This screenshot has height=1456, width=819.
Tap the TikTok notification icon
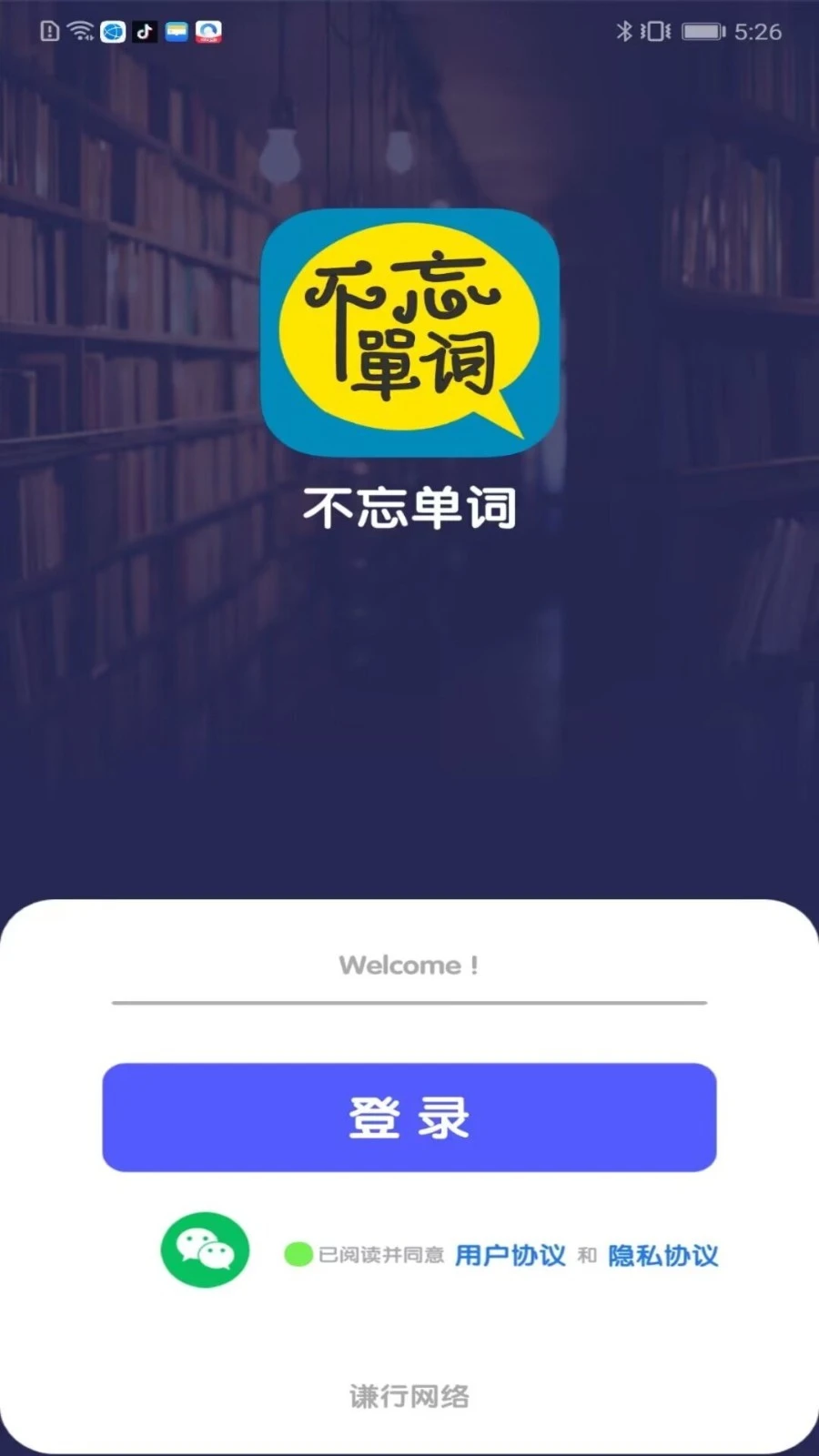point(146,30)
